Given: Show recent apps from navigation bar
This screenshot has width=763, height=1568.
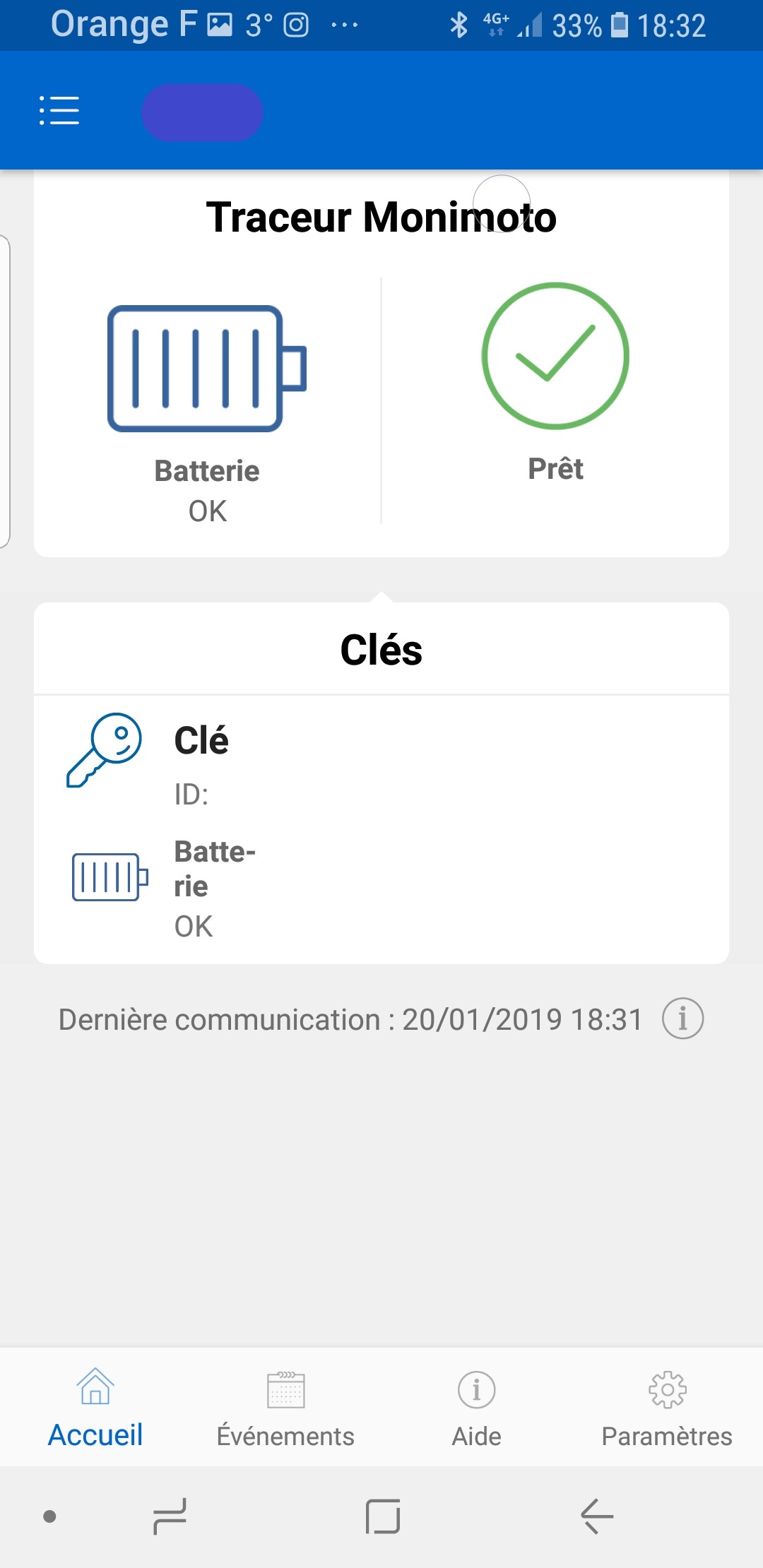Looking at the screenshot, I should 170,1516.
